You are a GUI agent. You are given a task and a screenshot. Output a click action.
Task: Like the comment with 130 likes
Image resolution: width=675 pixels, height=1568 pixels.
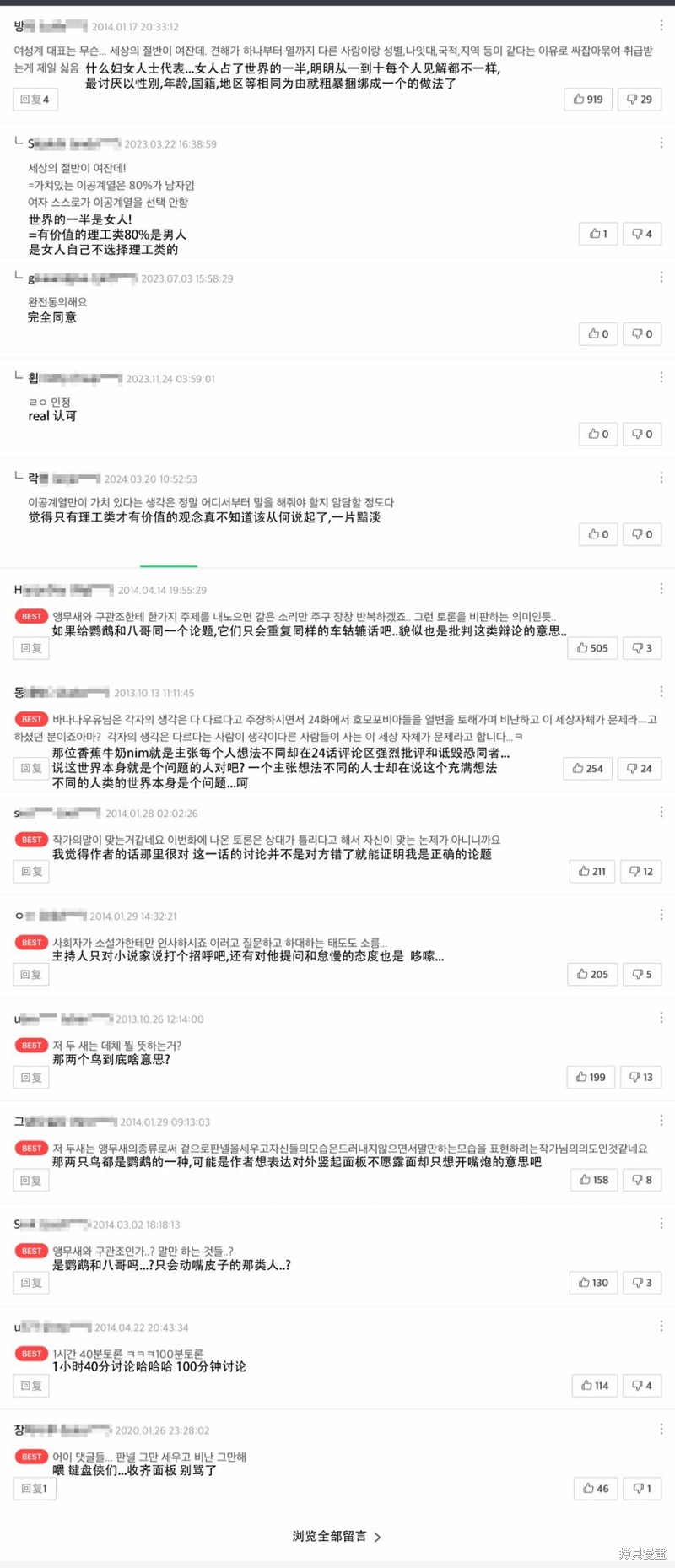tap(594, 1283)
